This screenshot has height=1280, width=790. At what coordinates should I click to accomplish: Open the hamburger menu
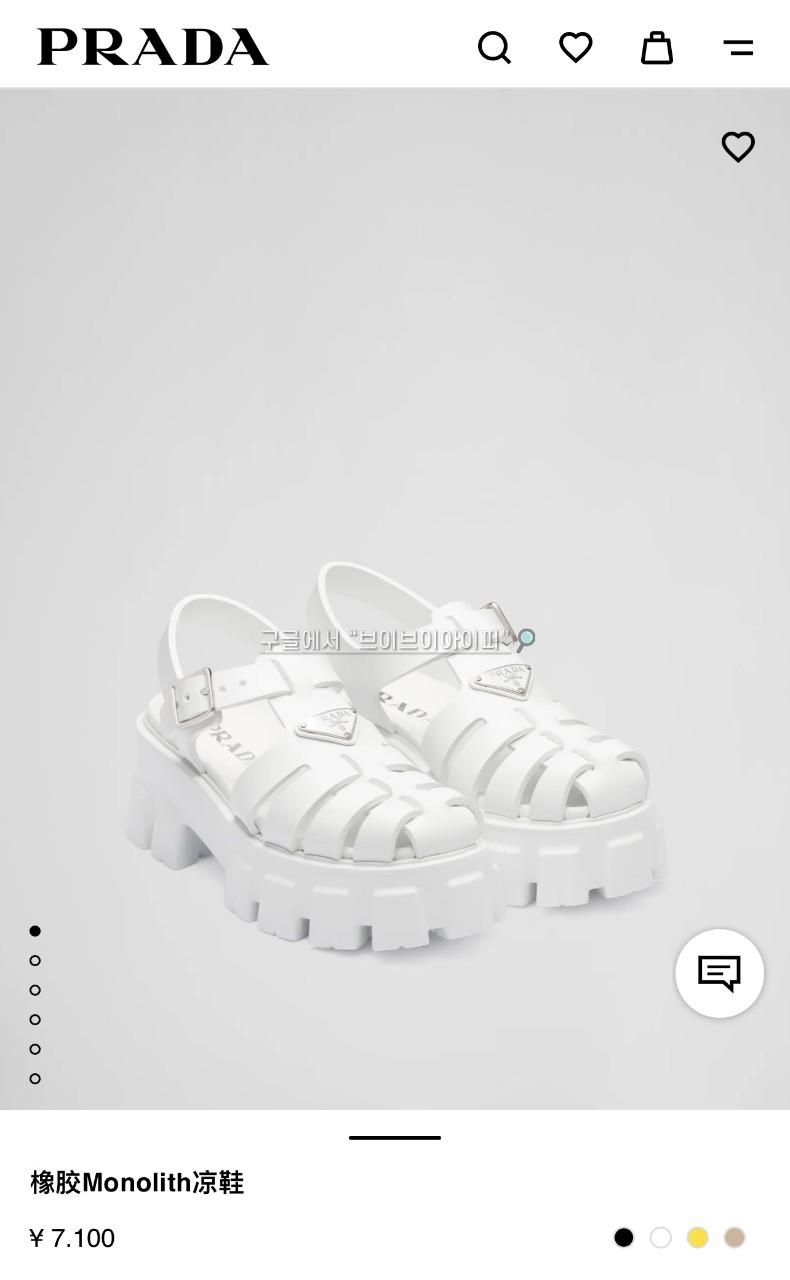(x=738, y=47)
